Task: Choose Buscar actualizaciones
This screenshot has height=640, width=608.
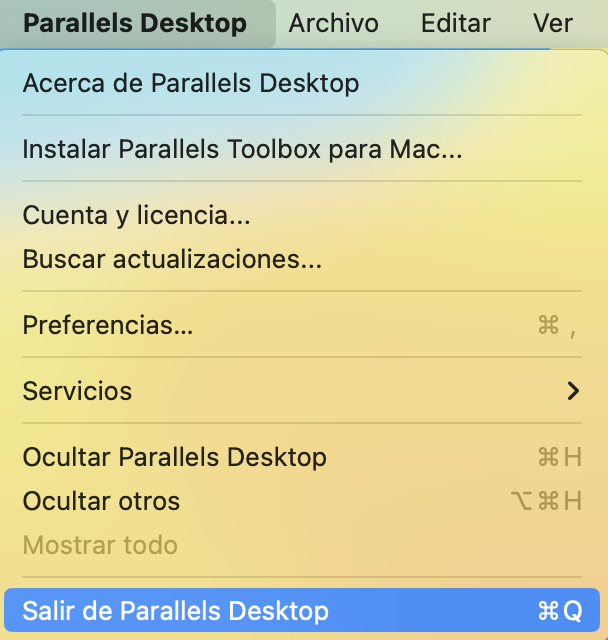Action: [x=172, y=260]
